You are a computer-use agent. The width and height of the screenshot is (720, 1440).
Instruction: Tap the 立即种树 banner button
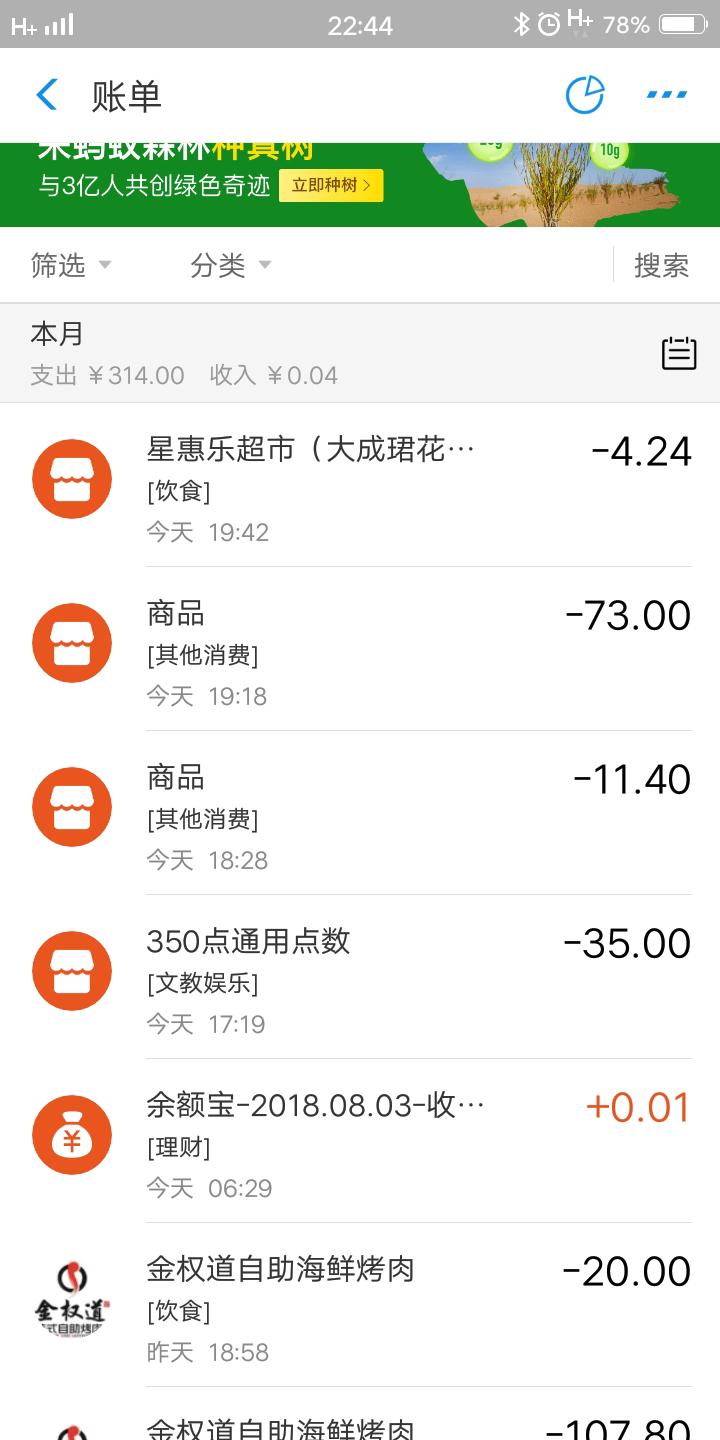point(330,185)
